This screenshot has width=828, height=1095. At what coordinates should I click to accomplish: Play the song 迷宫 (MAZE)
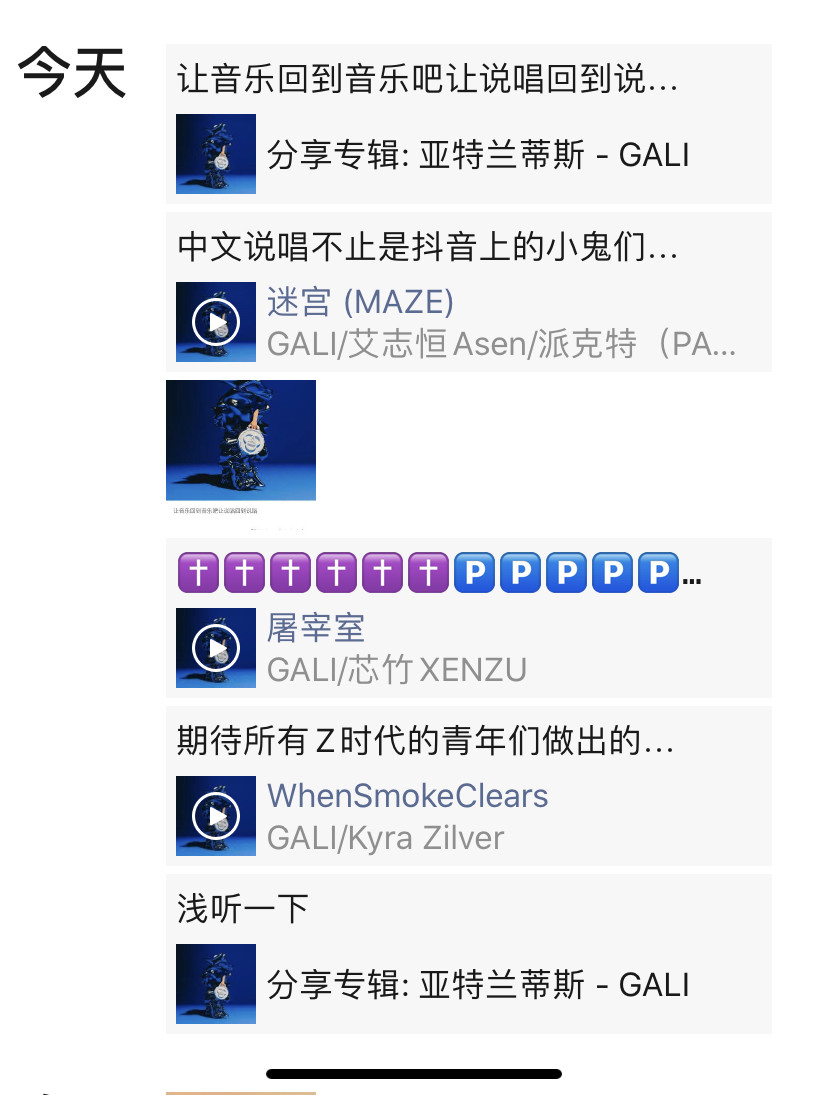216,322
